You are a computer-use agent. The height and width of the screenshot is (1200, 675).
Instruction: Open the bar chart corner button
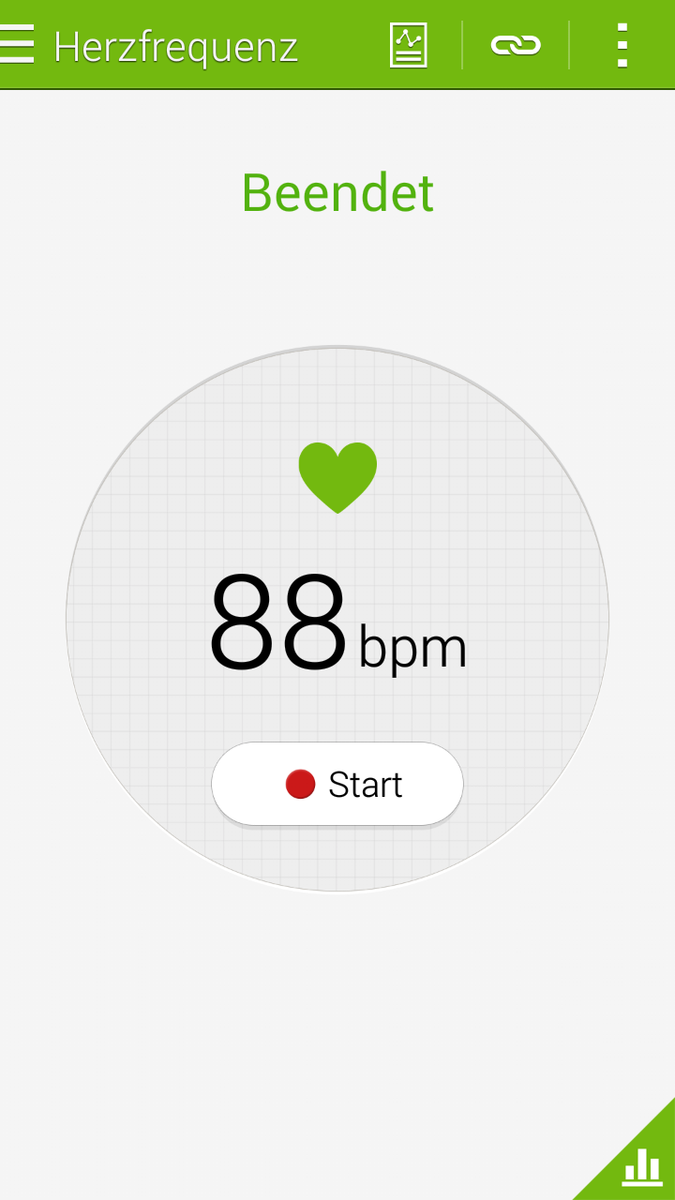[641, 1165]
